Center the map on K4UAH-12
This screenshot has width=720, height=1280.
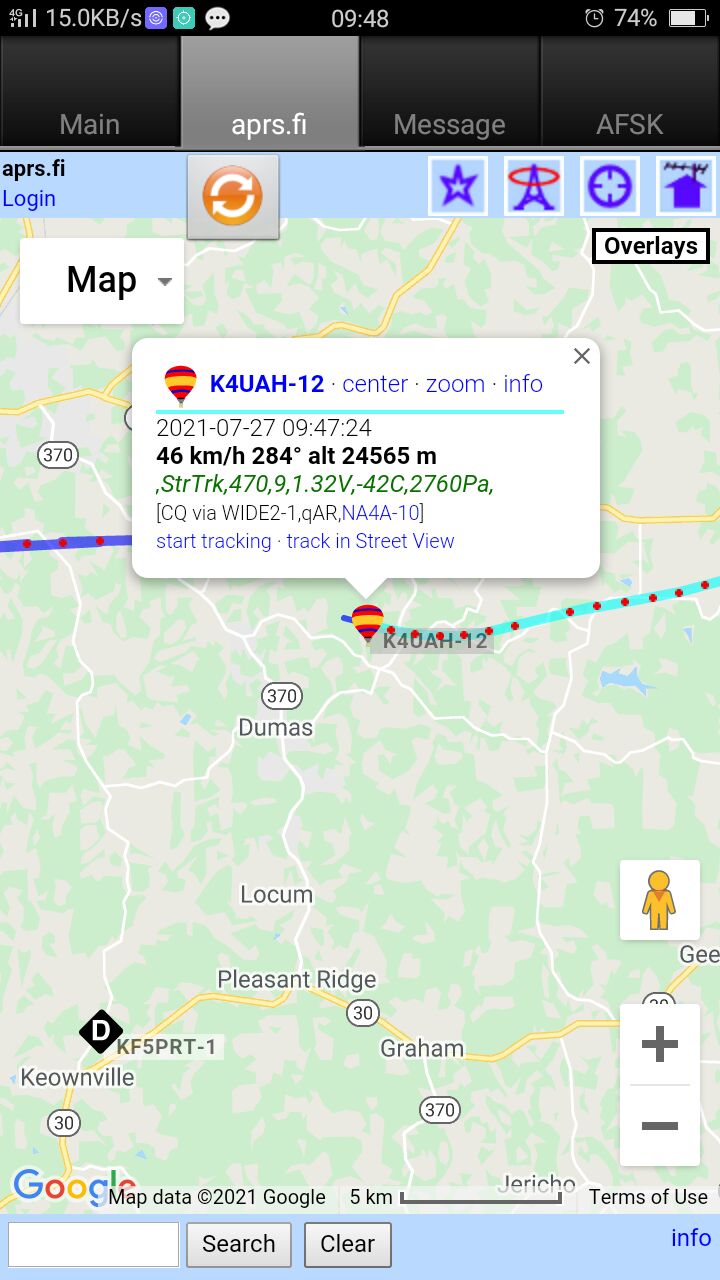(375, 384)
